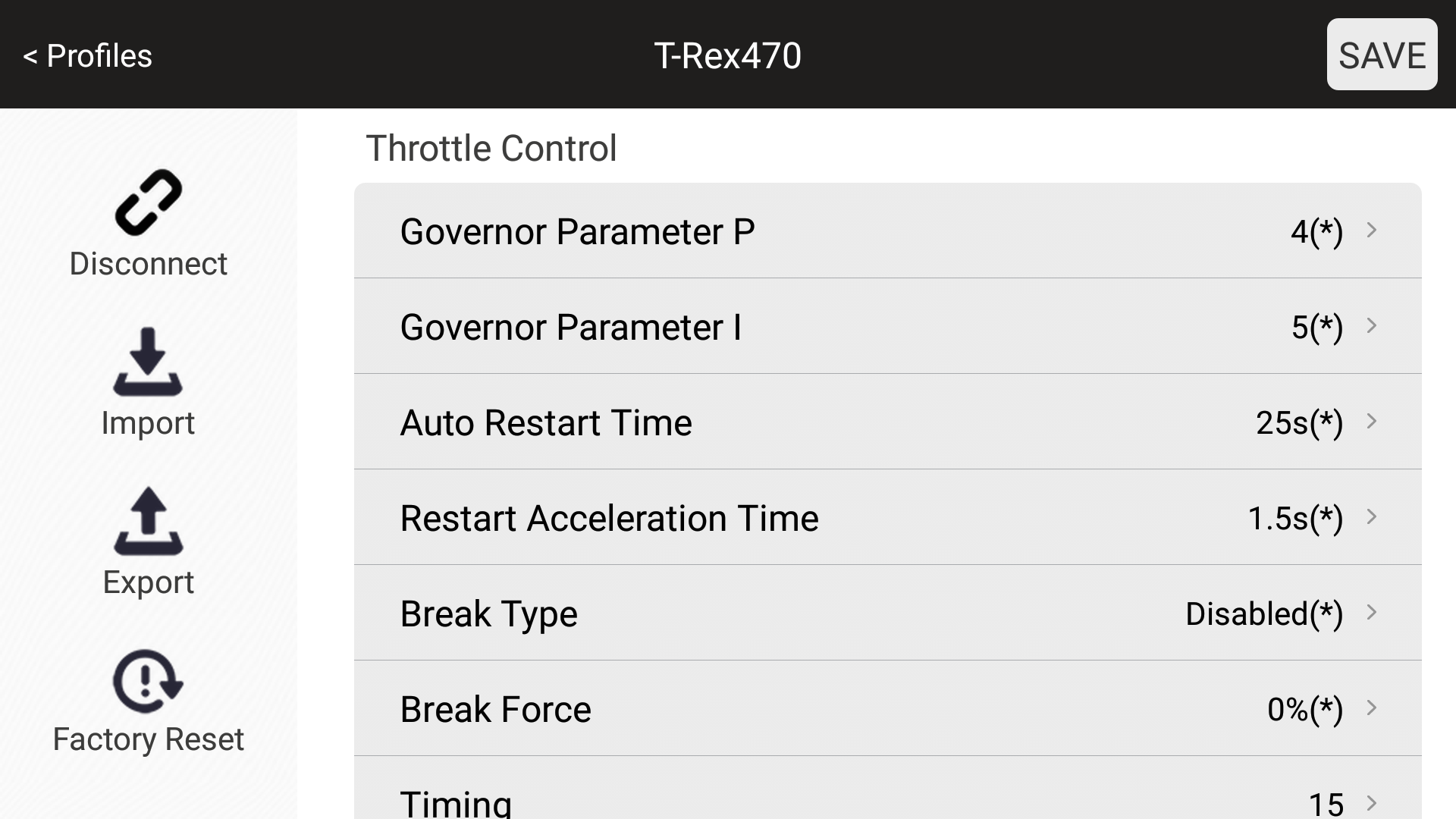The height and width of the screenshot is (819, 1456).
Task: Adjust the Break Force value
Action: pyautogui.click(x=887, y=709)
